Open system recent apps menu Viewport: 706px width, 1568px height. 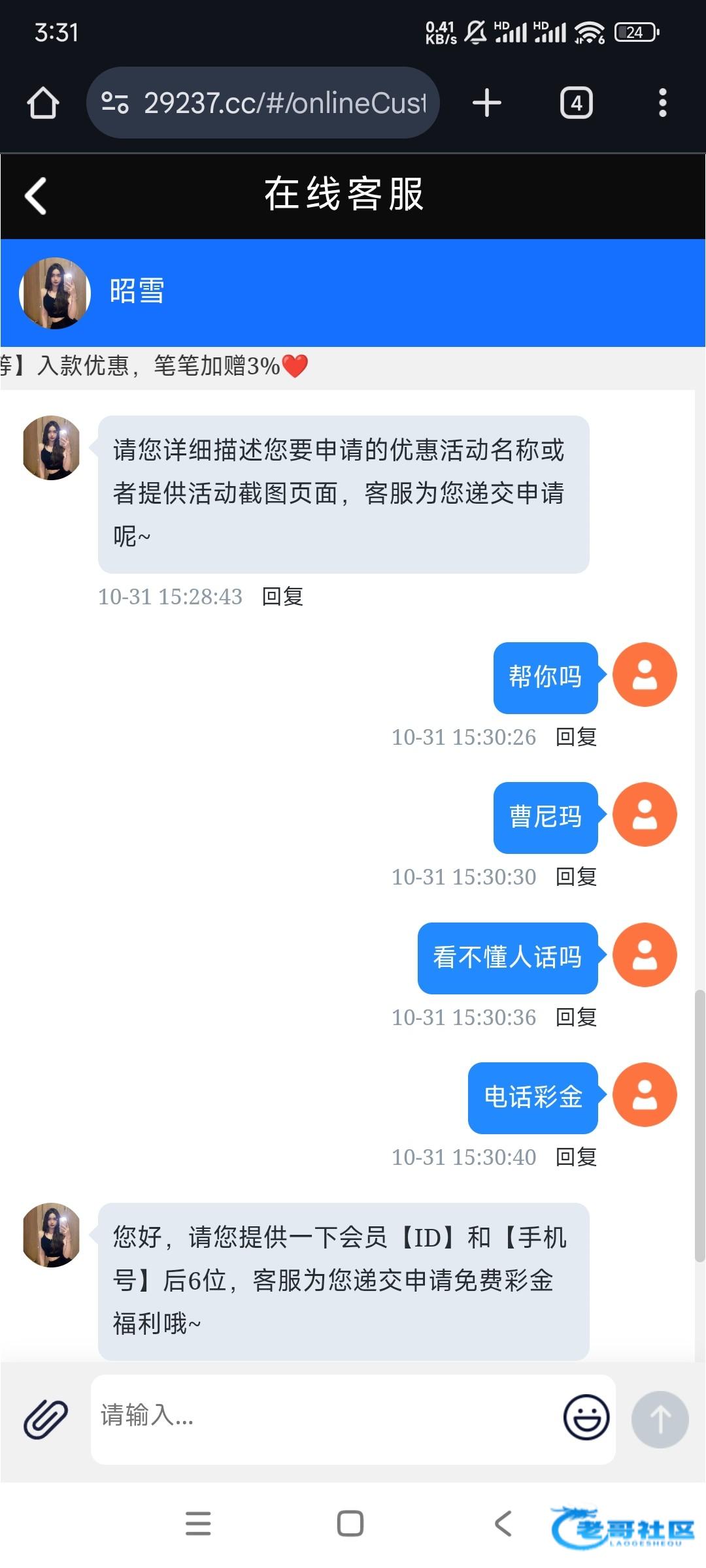(x=198, y=1524)
